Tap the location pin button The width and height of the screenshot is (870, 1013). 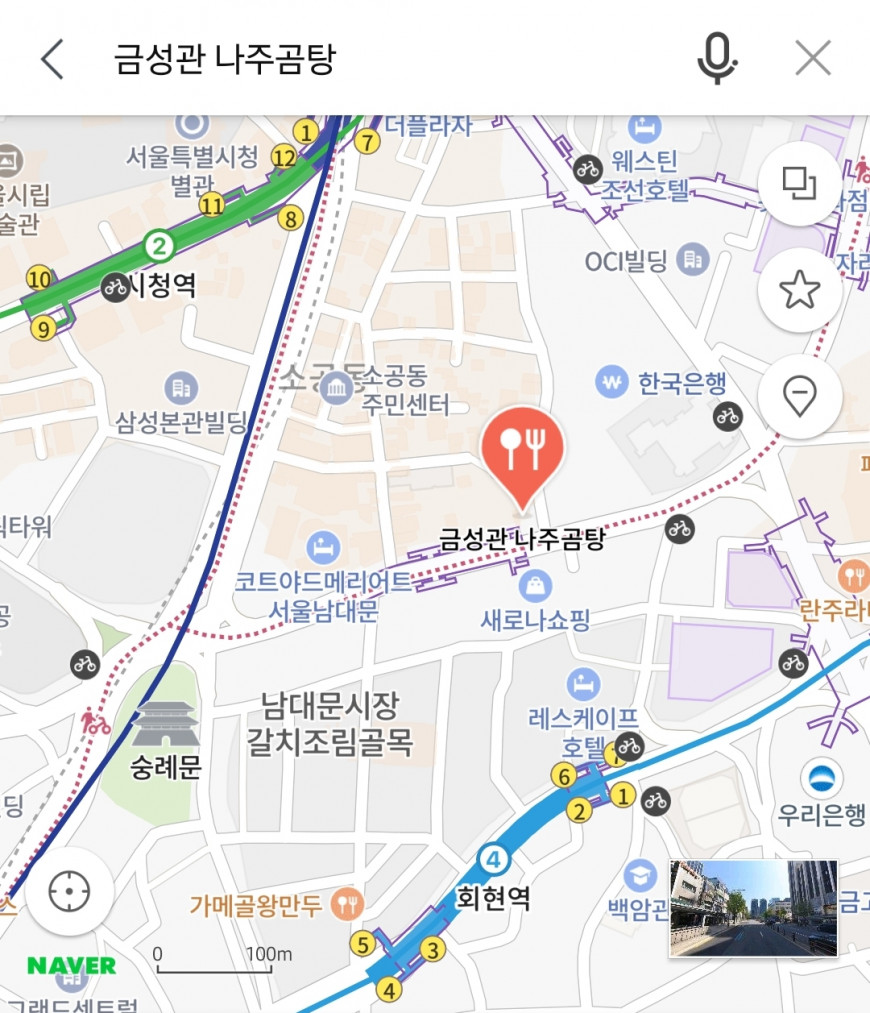pos(799,397)
